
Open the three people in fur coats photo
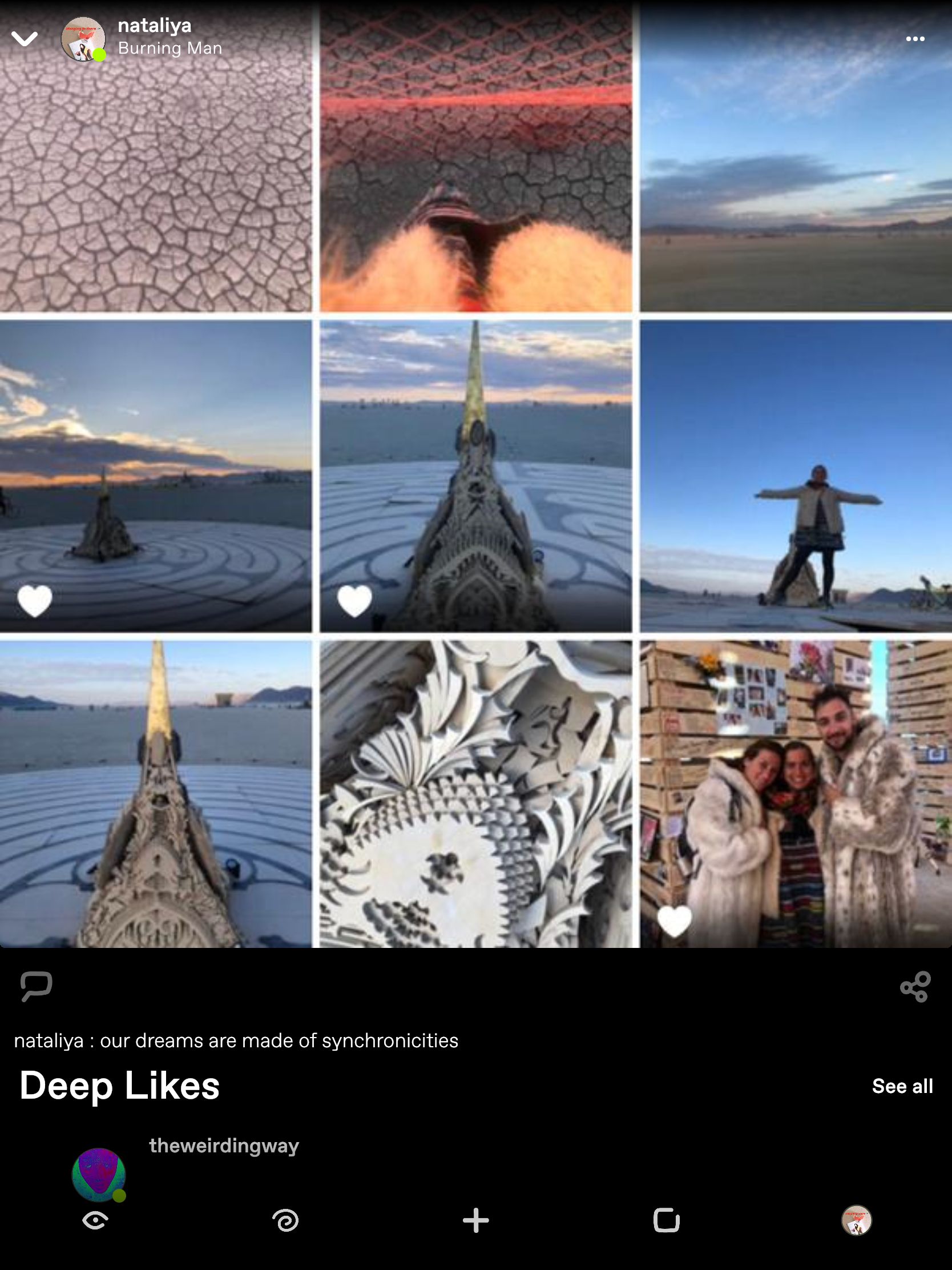(x=796, y=793)
